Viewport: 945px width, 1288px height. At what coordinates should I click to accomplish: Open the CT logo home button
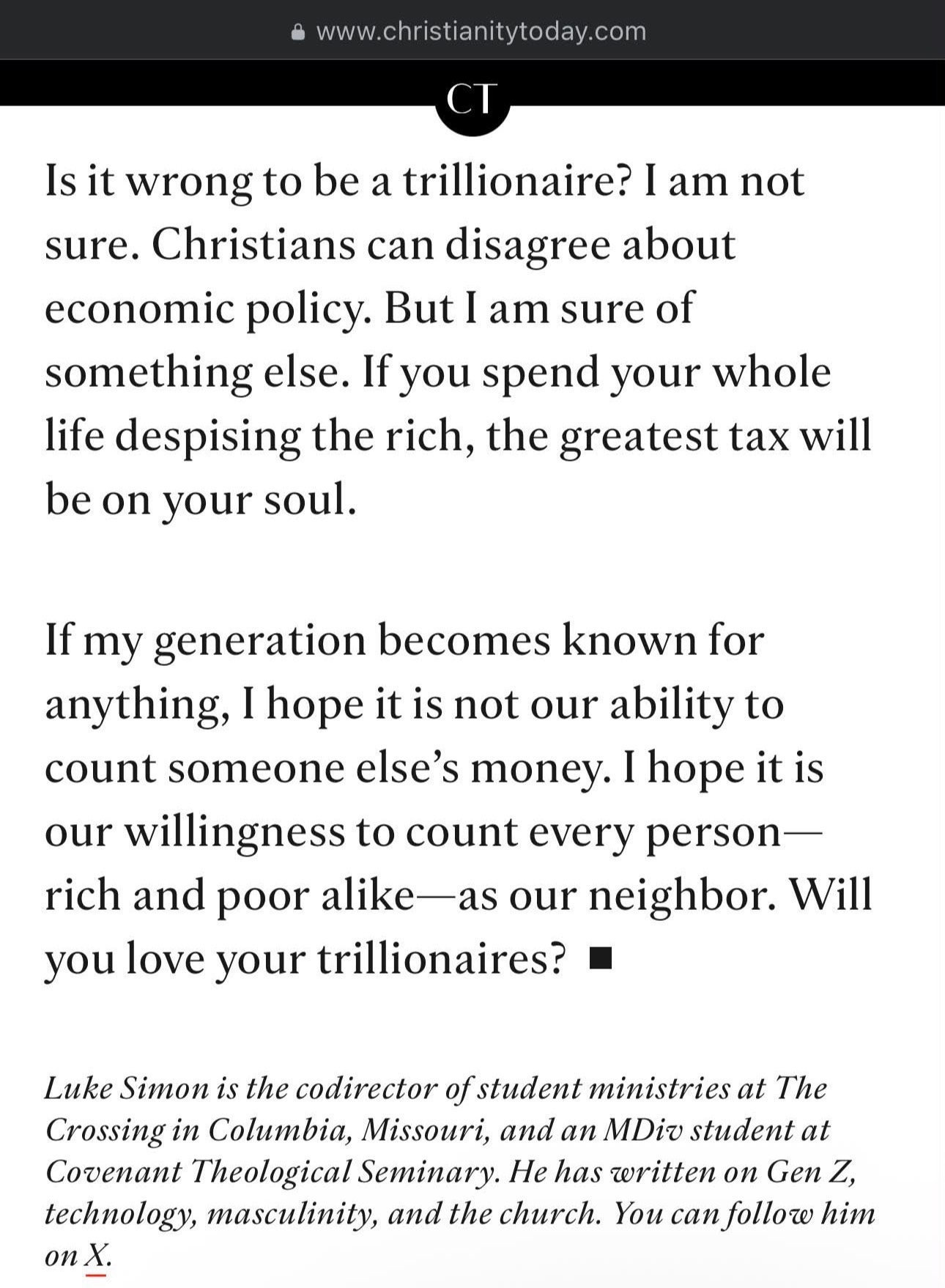pos(472,100)
